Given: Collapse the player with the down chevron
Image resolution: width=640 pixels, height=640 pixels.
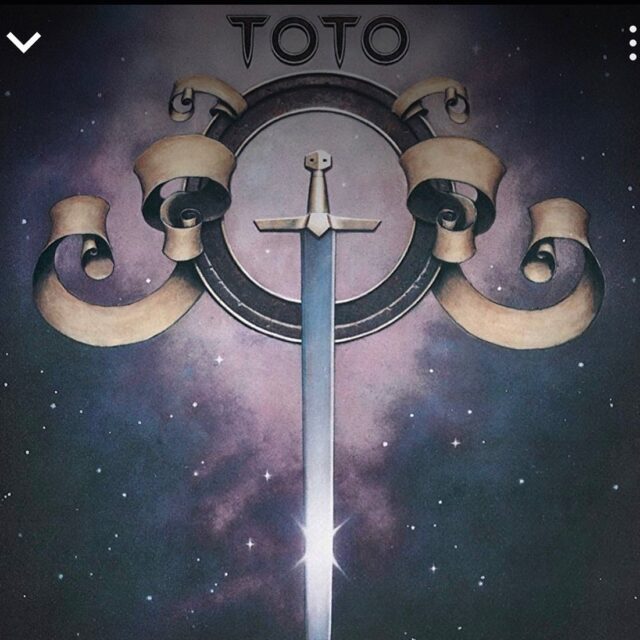Looking at the screenshot, I should pyautogui.click(x=23, y=41).
